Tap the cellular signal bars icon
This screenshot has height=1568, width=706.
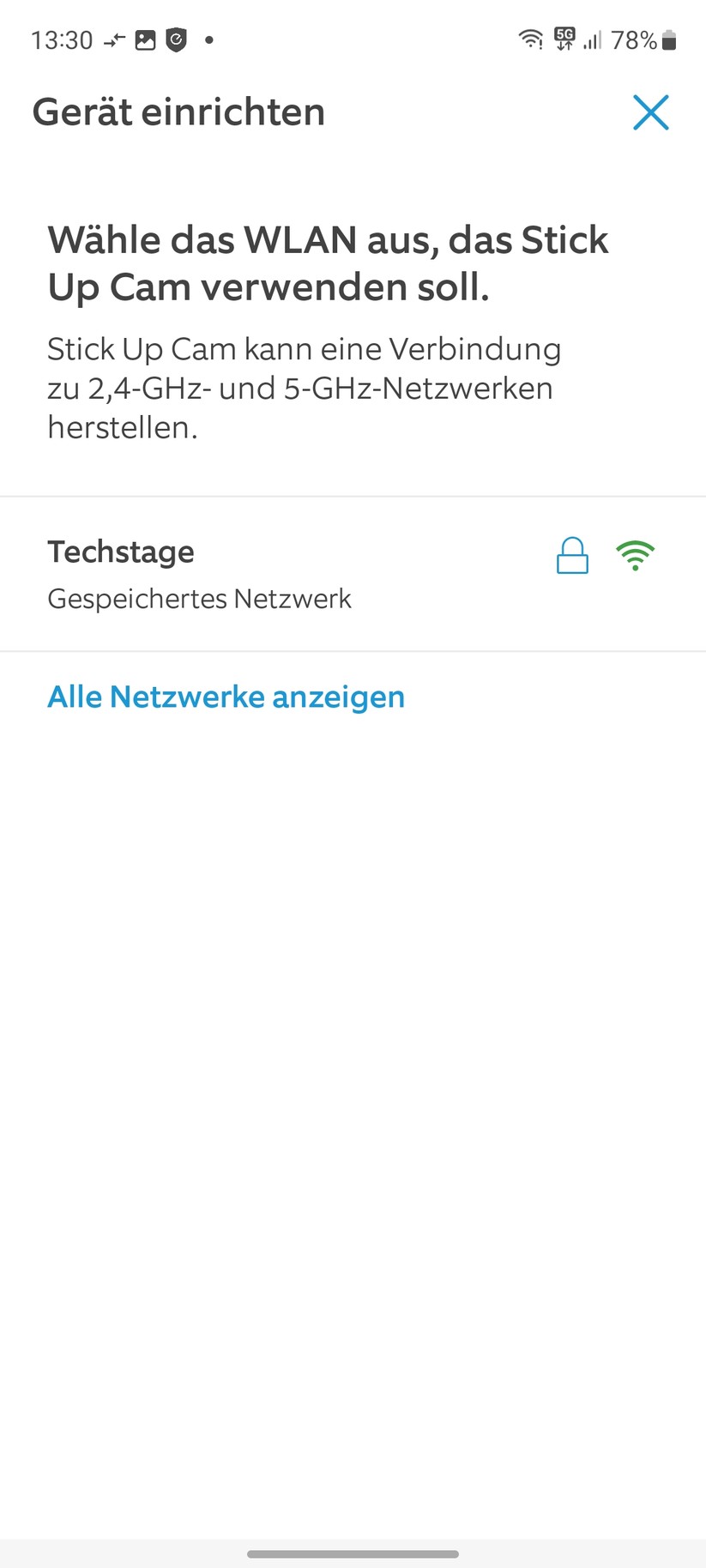(x=594, y=39)
